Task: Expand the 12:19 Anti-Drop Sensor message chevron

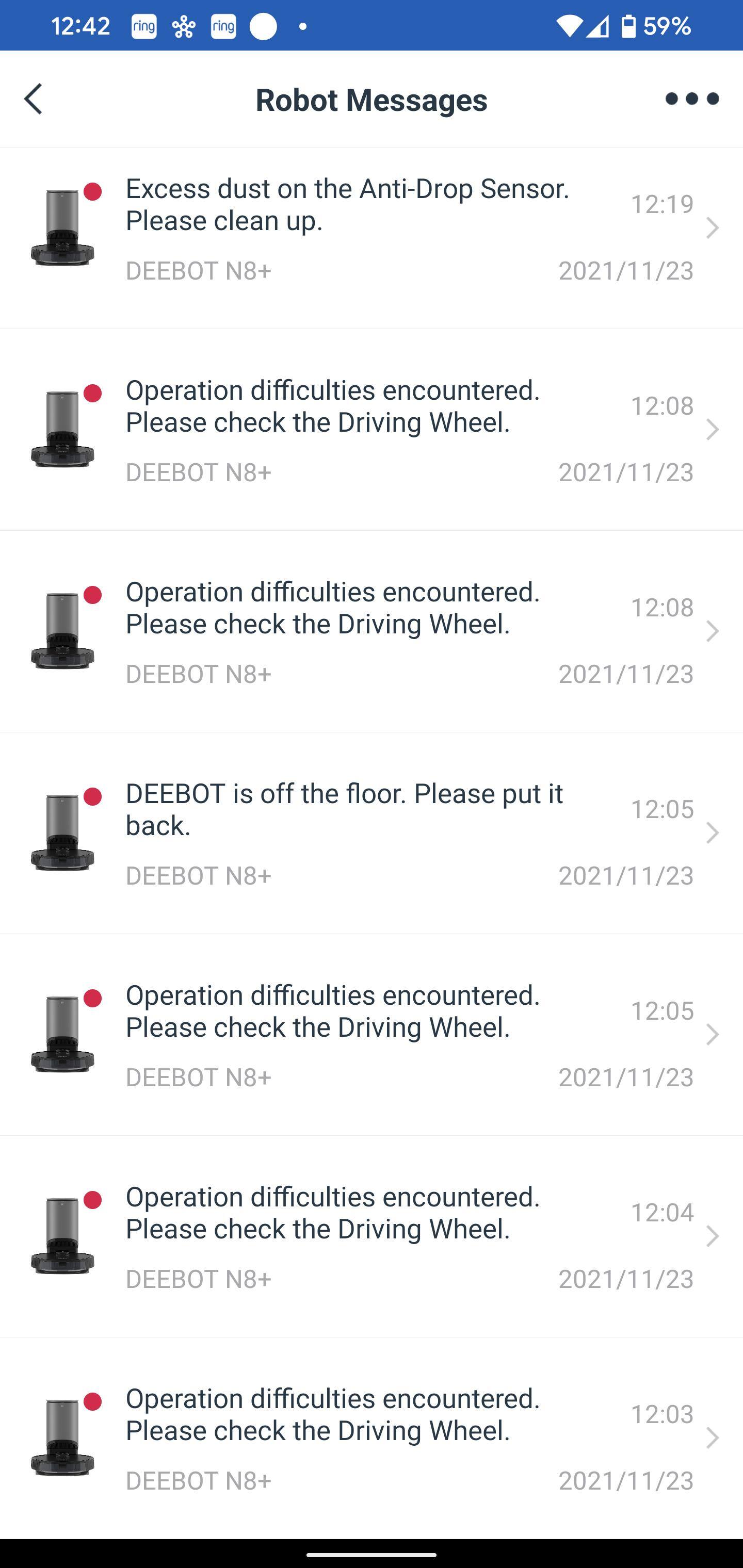Action: coord(713,228)
